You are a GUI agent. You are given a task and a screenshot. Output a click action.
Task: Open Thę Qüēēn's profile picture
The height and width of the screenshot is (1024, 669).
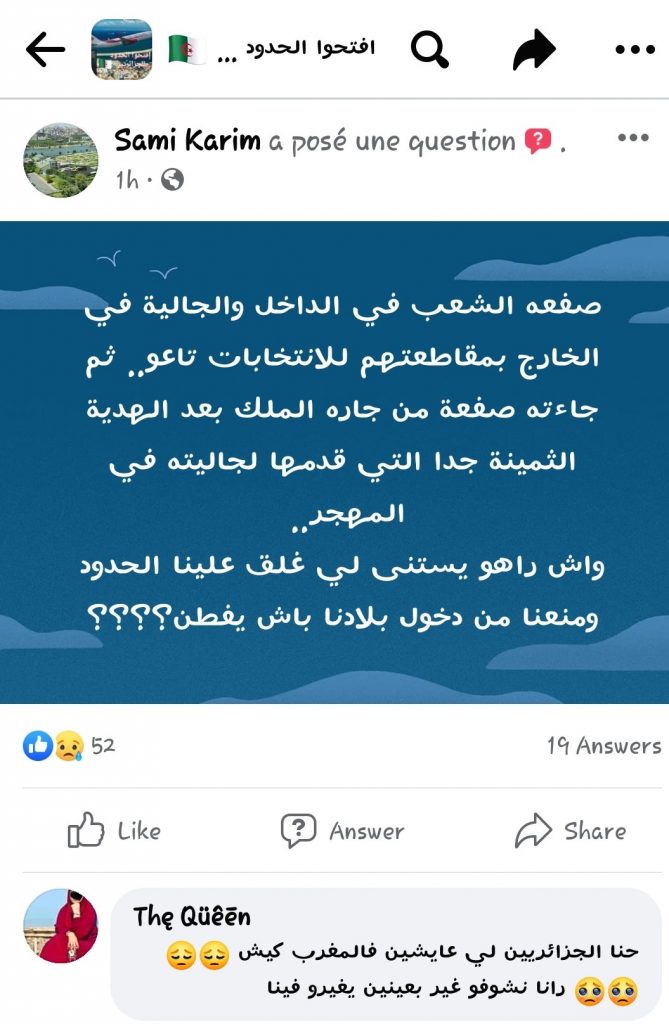(60, 925)
